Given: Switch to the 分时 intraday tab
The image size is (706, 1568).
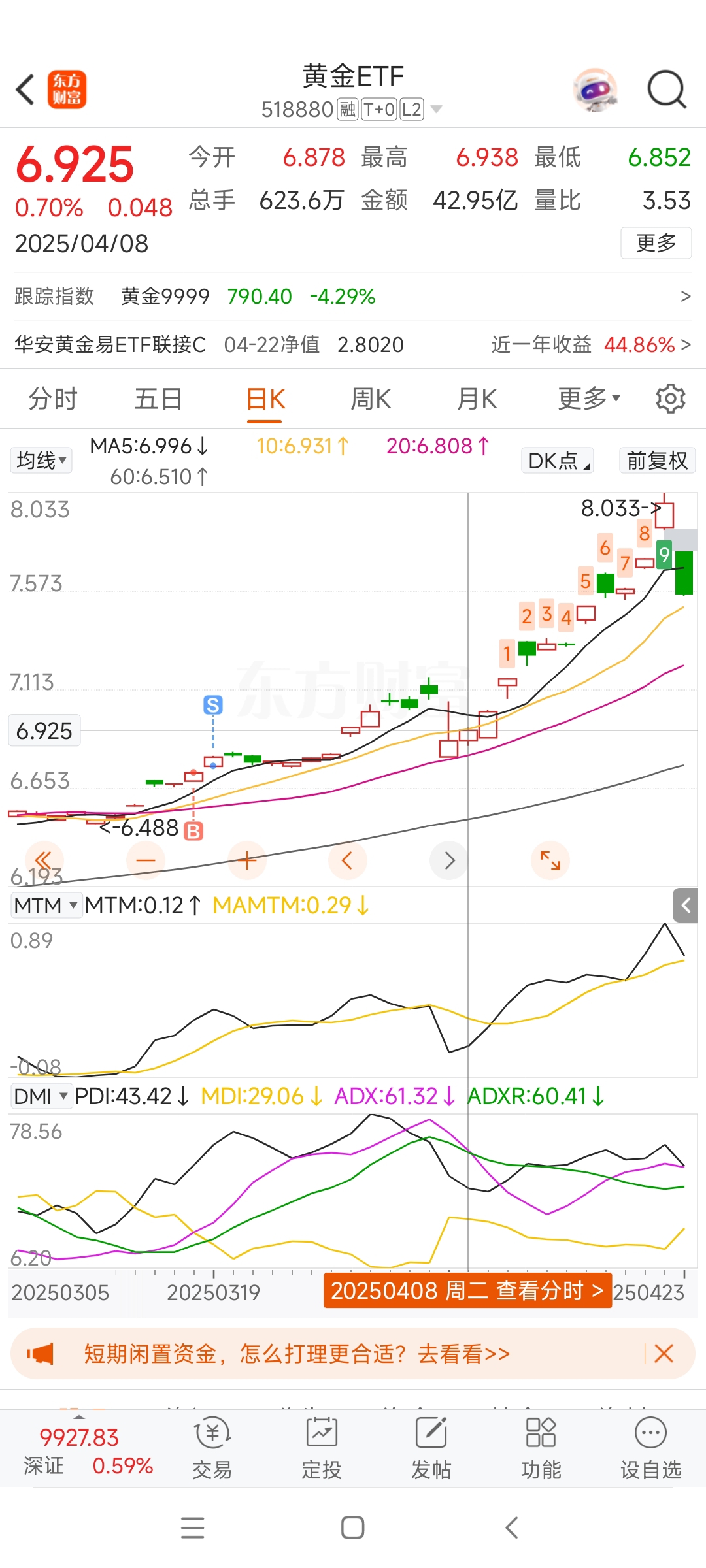Looking at the screenshot, I should coord(52,399).
